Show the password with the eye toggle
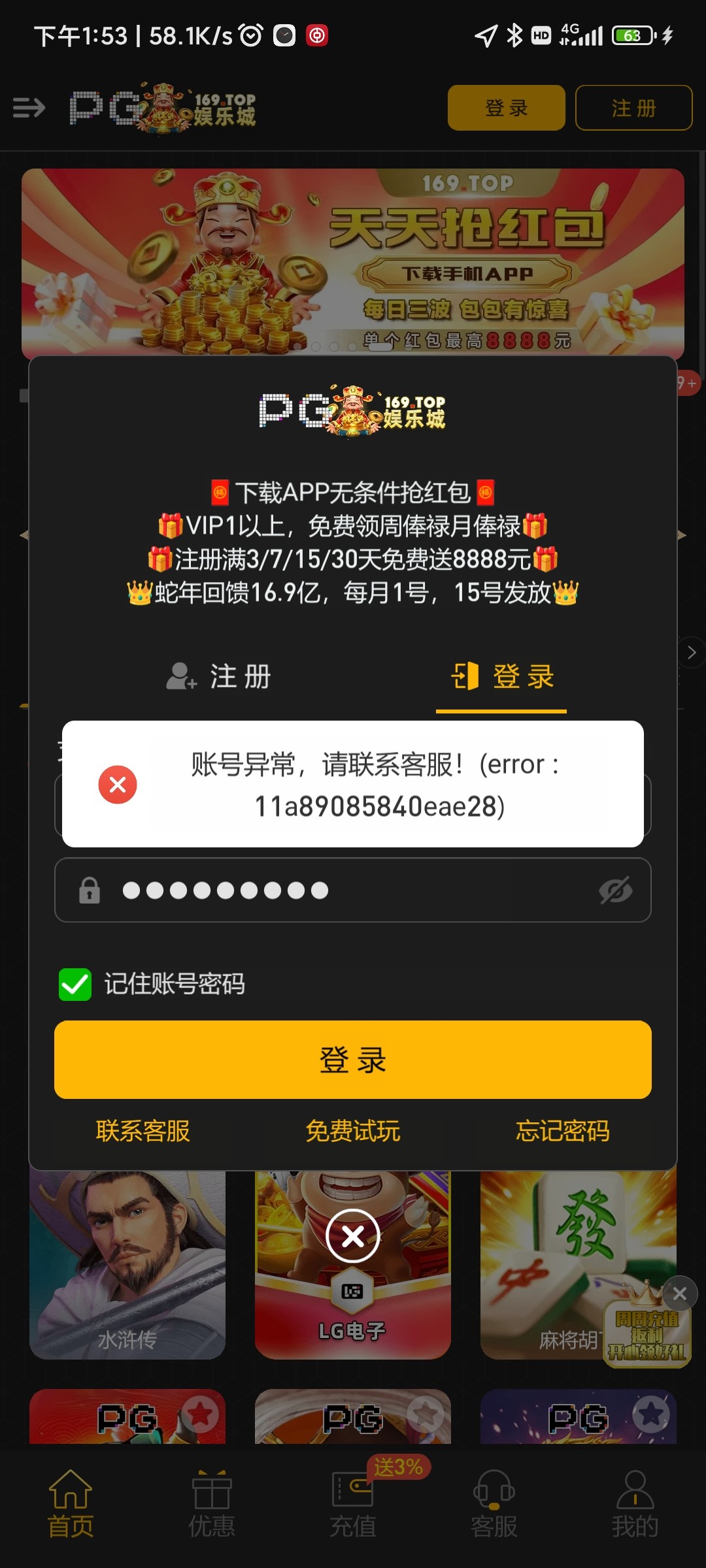 click(616, 890)
